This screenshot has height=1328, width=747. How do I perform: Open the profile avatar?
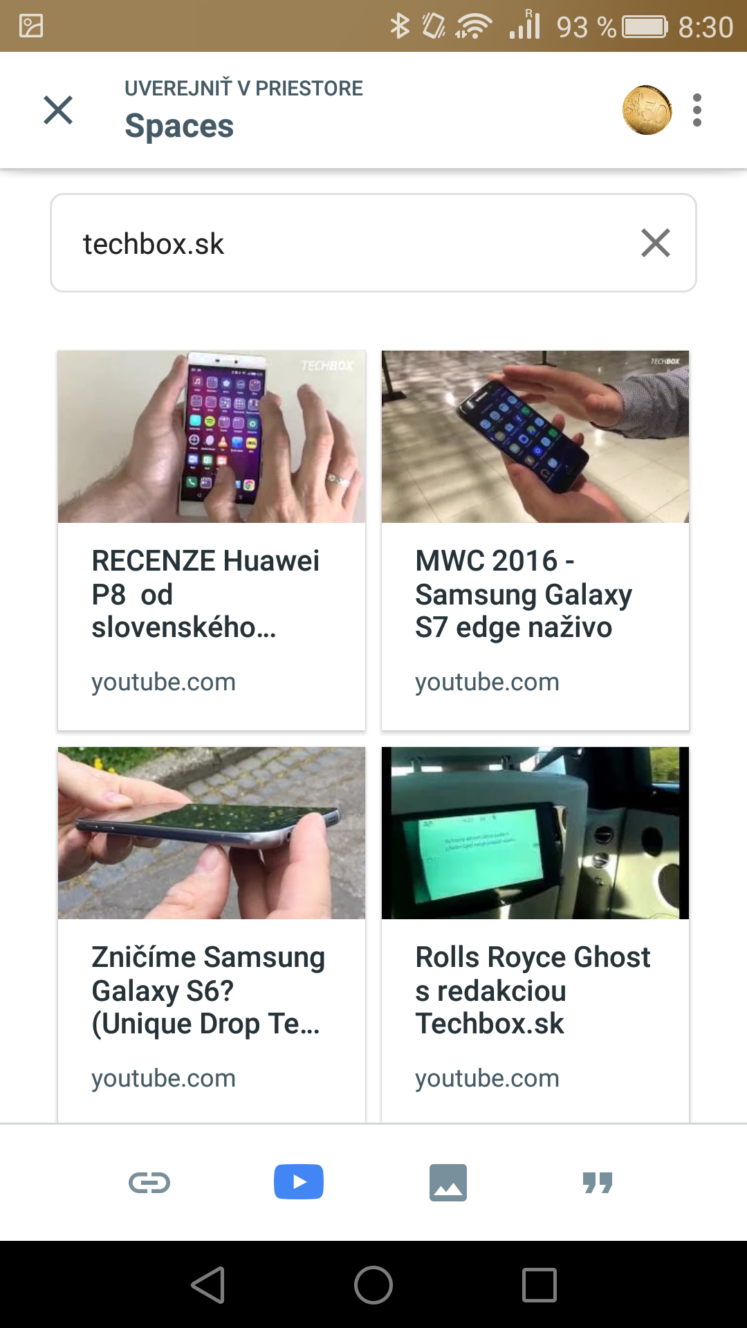(x=647, y=110)
